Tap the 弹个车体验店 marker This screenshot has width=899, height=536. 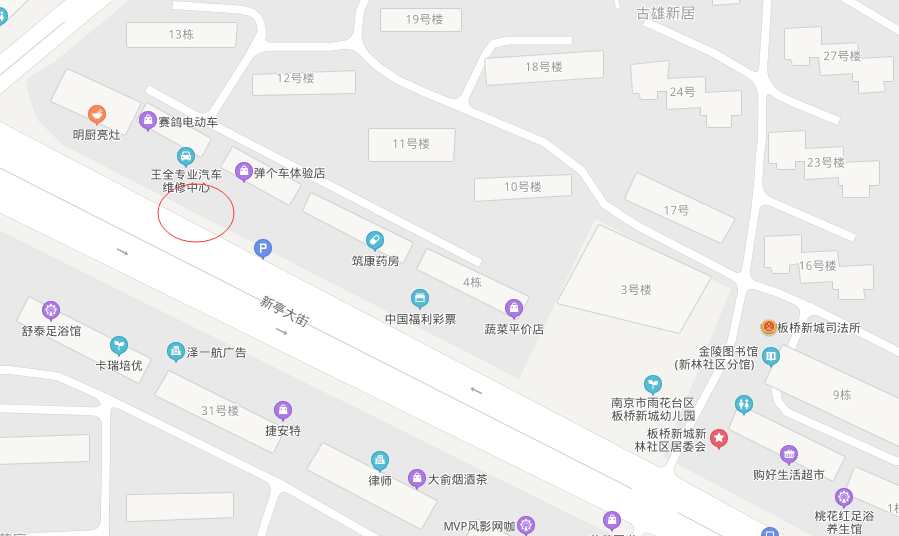(243, 171)
